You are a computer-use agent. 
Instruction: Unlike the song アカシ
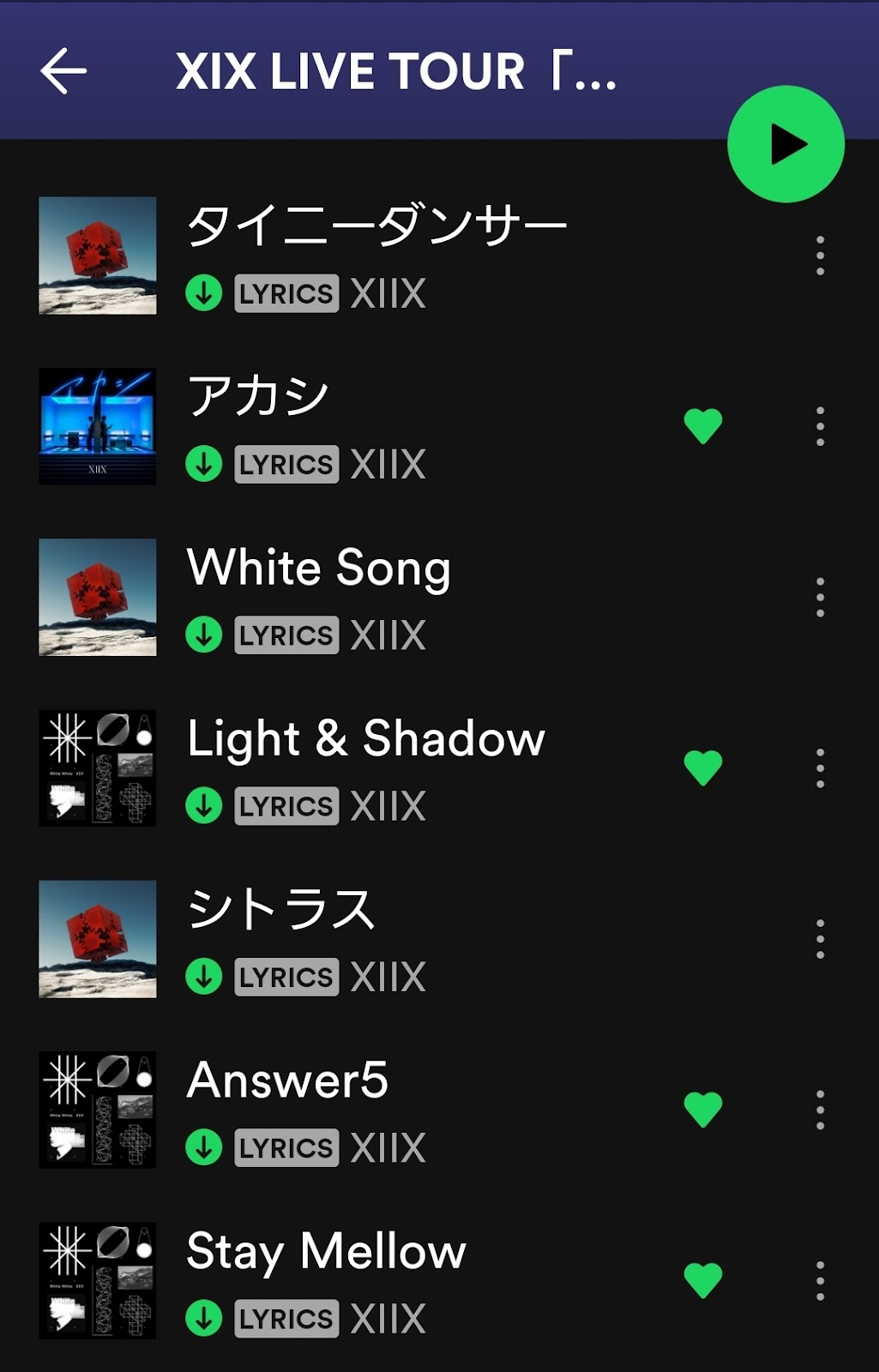(x=703, y=426)
